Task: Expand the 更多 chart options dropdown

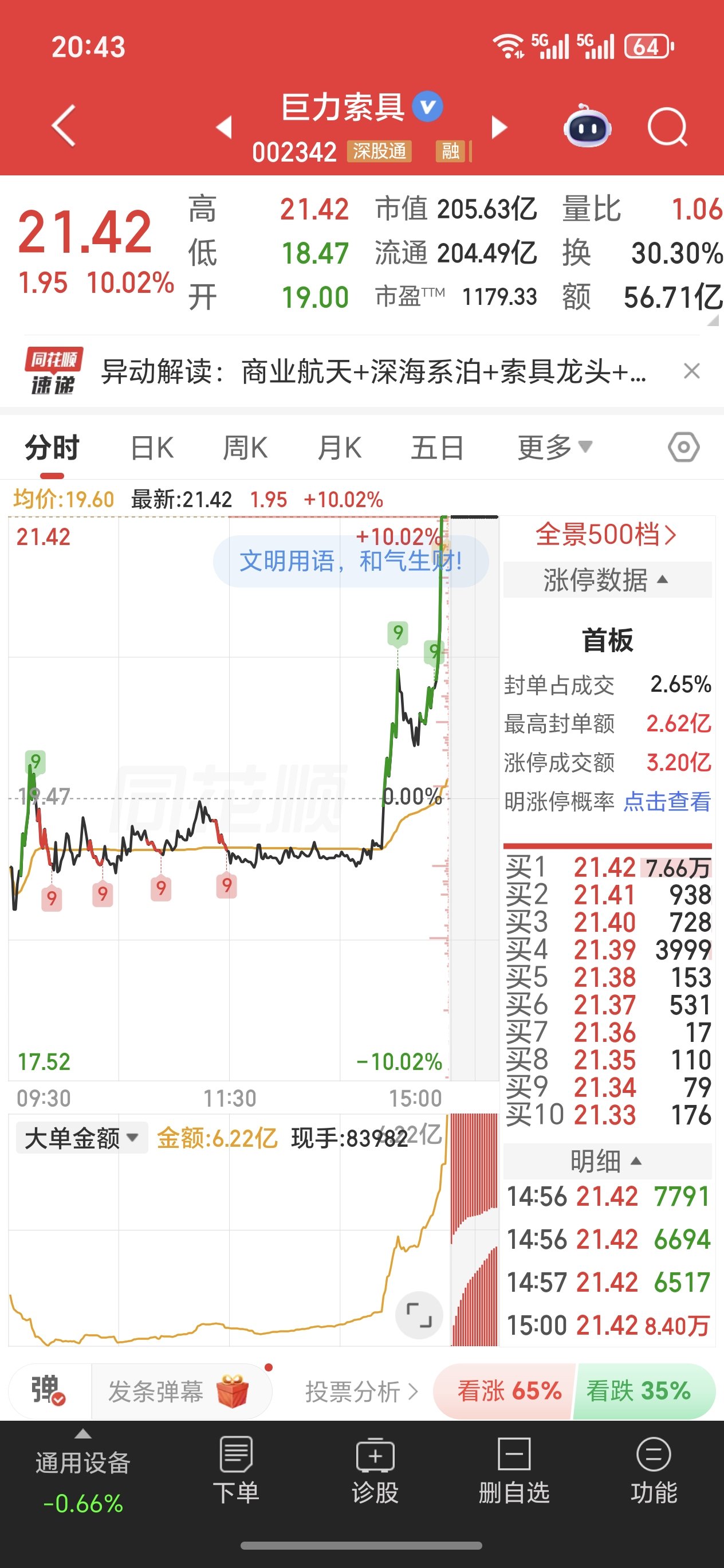Action: point(554,448)
